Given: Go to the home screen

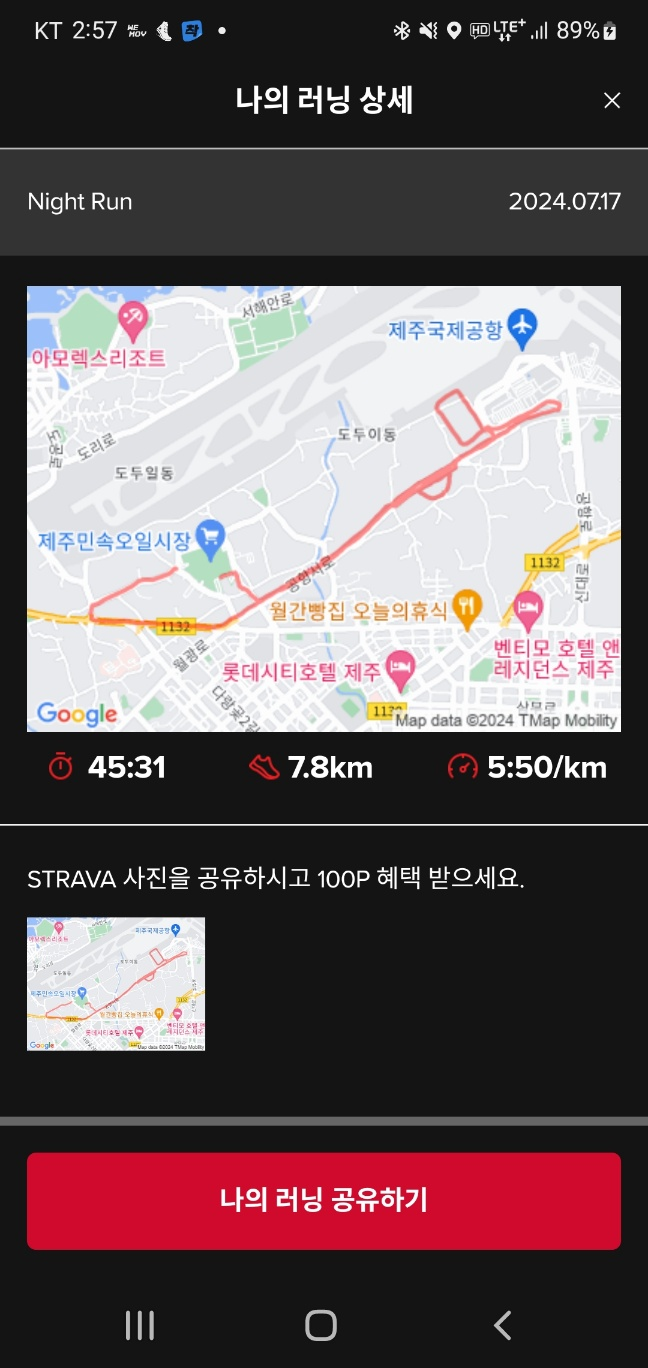Looking at the screenshot, I should (x=321, y=1326).
